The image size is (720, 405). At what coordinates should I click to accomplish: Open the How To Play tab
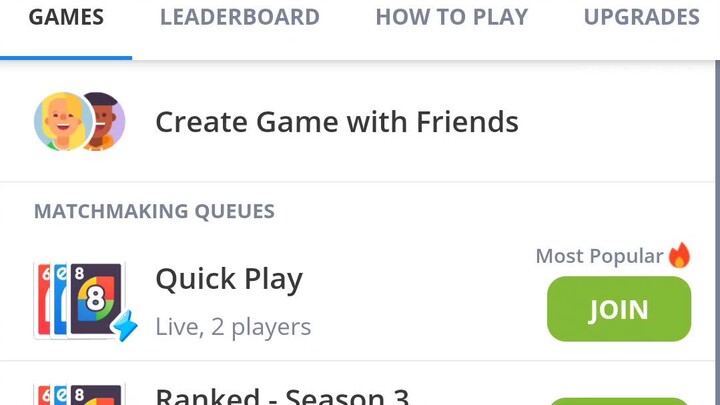tap(451, 18)
